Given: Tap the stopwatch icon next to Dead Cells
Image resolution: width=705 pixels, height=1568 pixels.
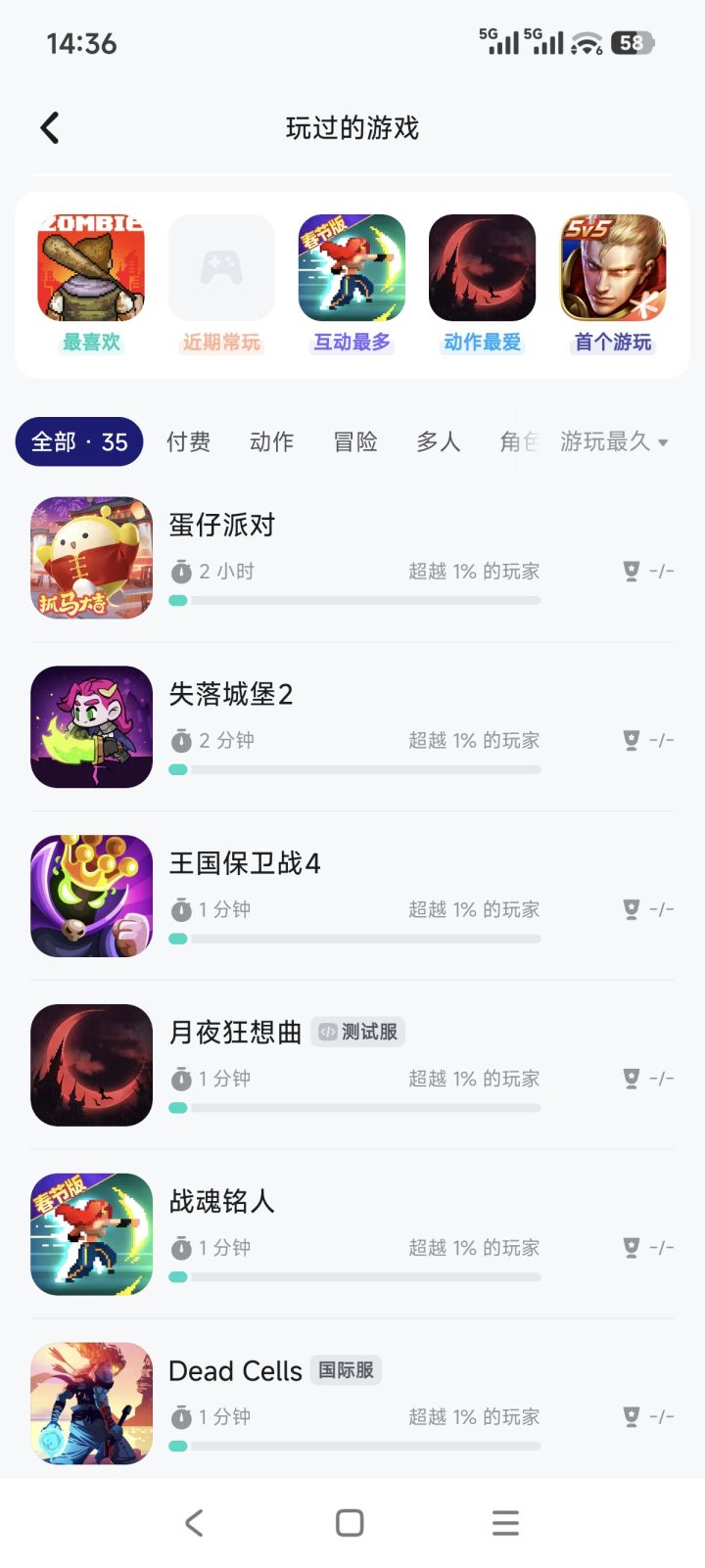Looking at the screenshot, I should [x=181, y=1416].
